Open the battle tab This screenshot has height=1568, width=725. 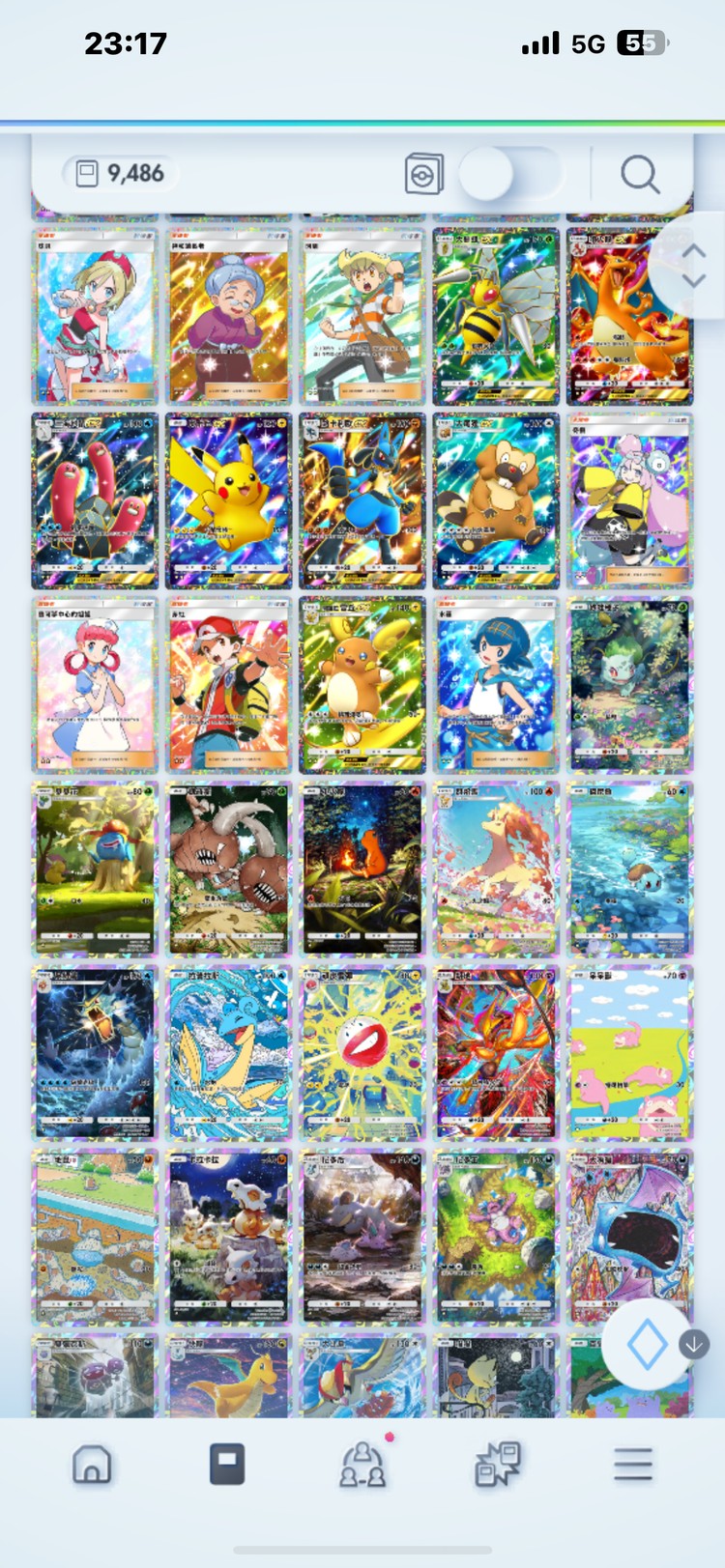(498, 1465)
